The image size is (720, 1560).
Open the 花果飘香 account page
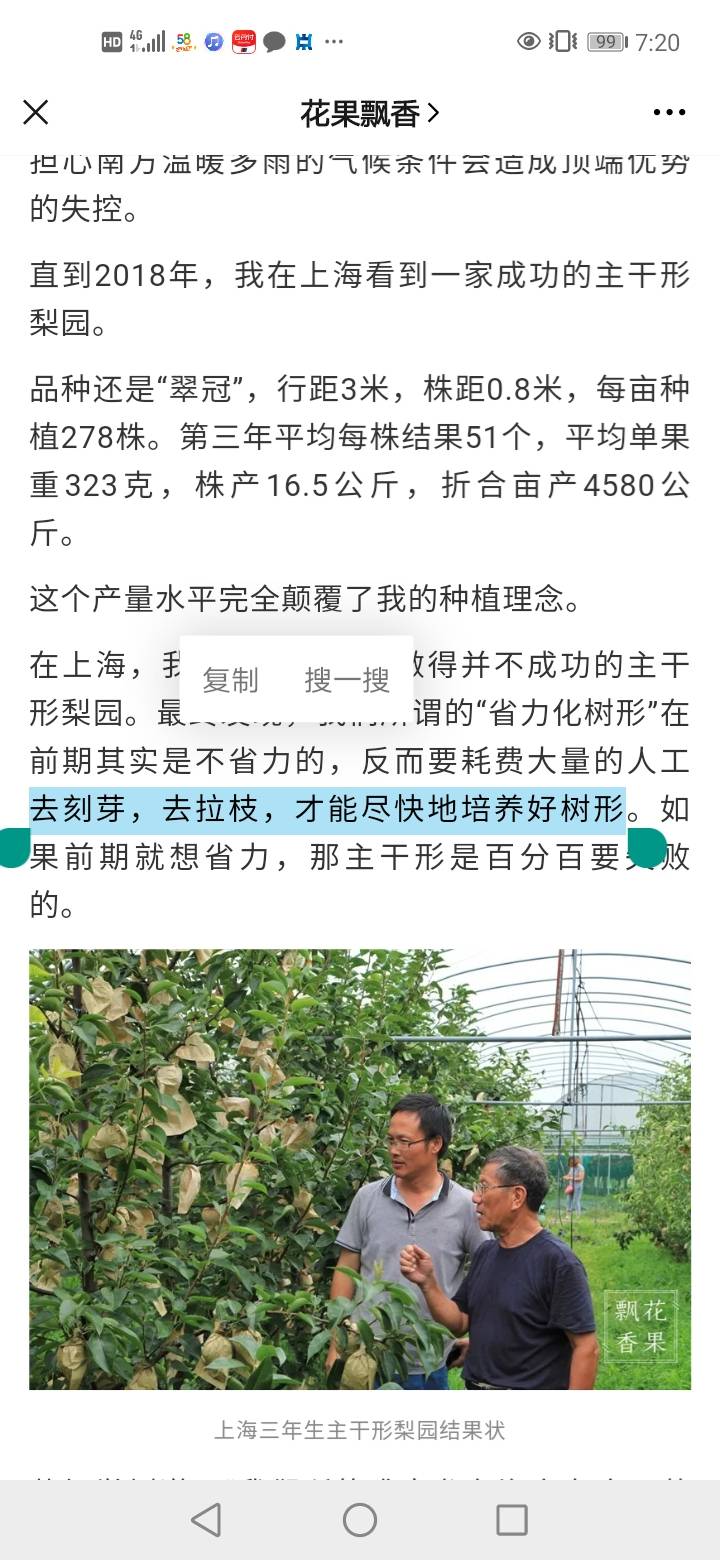[x=369, y=113]
